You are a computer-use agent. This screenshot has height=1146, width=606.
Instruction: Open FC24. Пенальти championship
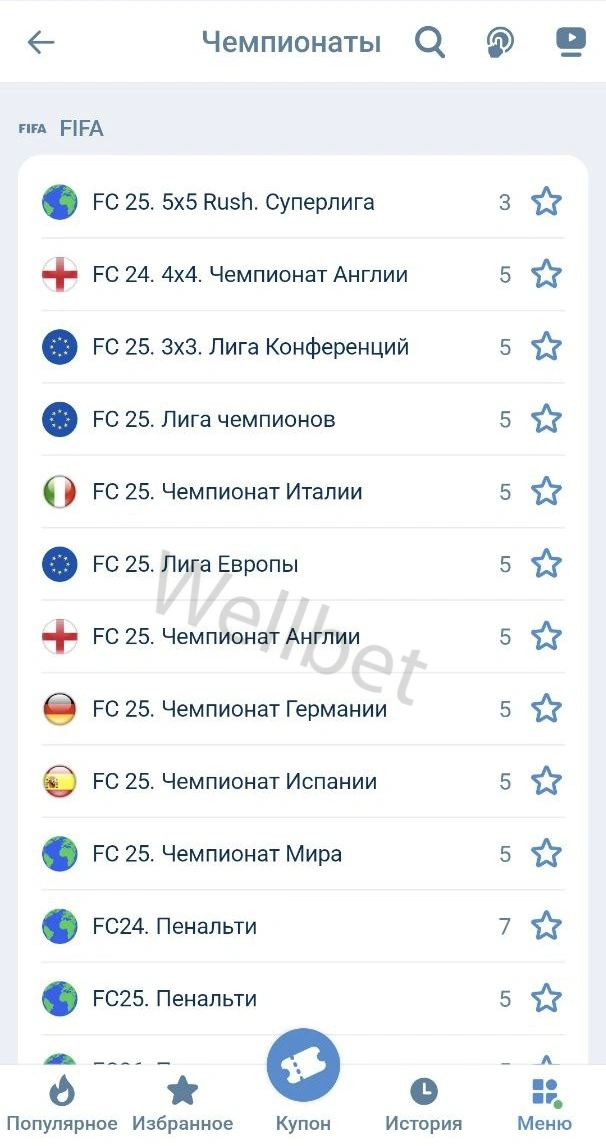[x=175, y=926]
